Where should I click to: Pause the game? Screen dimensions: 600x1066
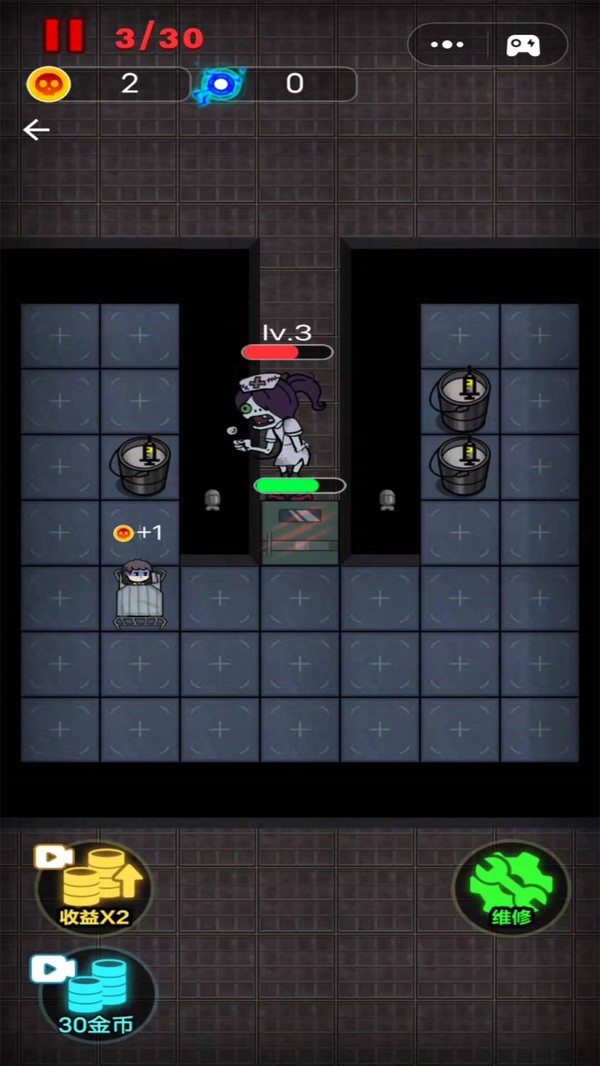pos(64,36)
